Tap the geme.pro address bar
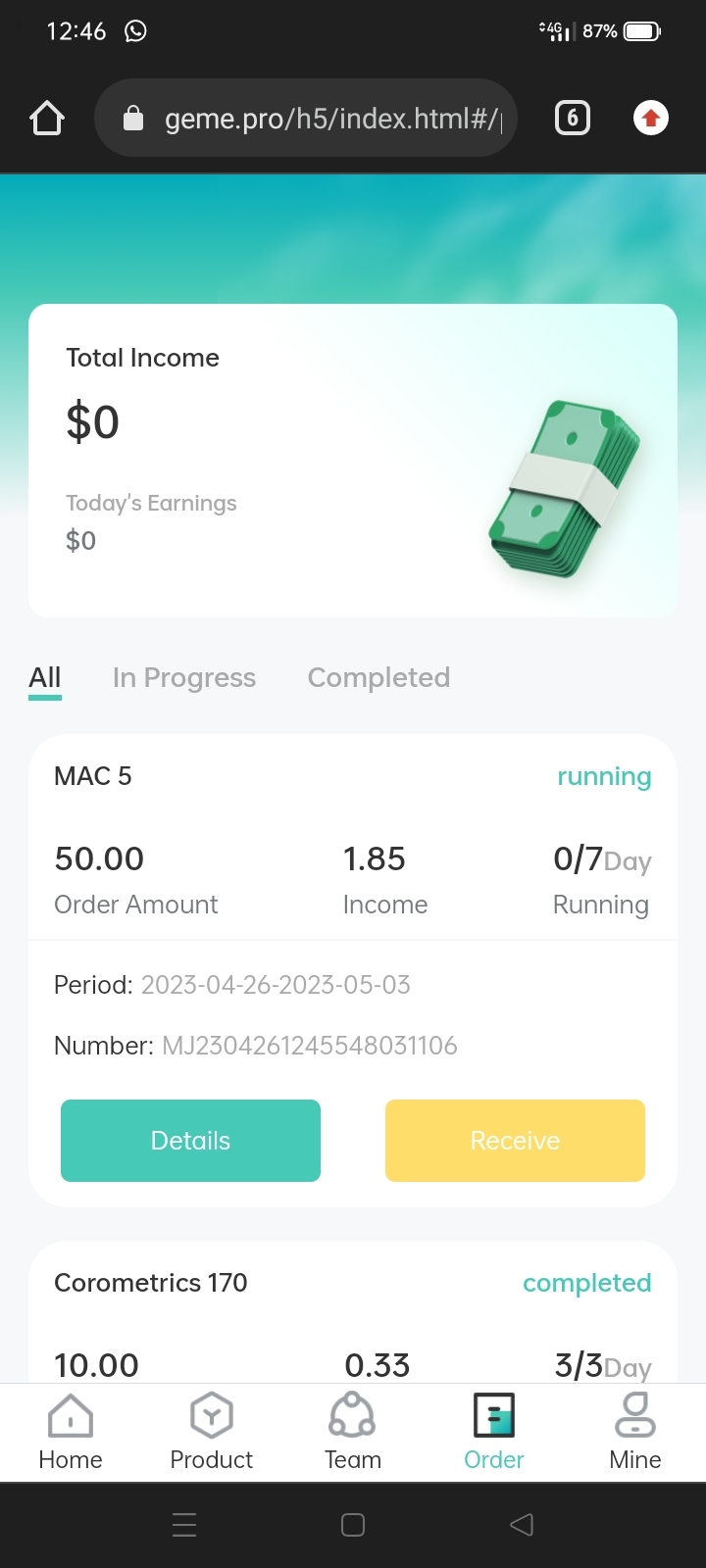Screen dimensions: 706x1568 click(x=305, y=118)
